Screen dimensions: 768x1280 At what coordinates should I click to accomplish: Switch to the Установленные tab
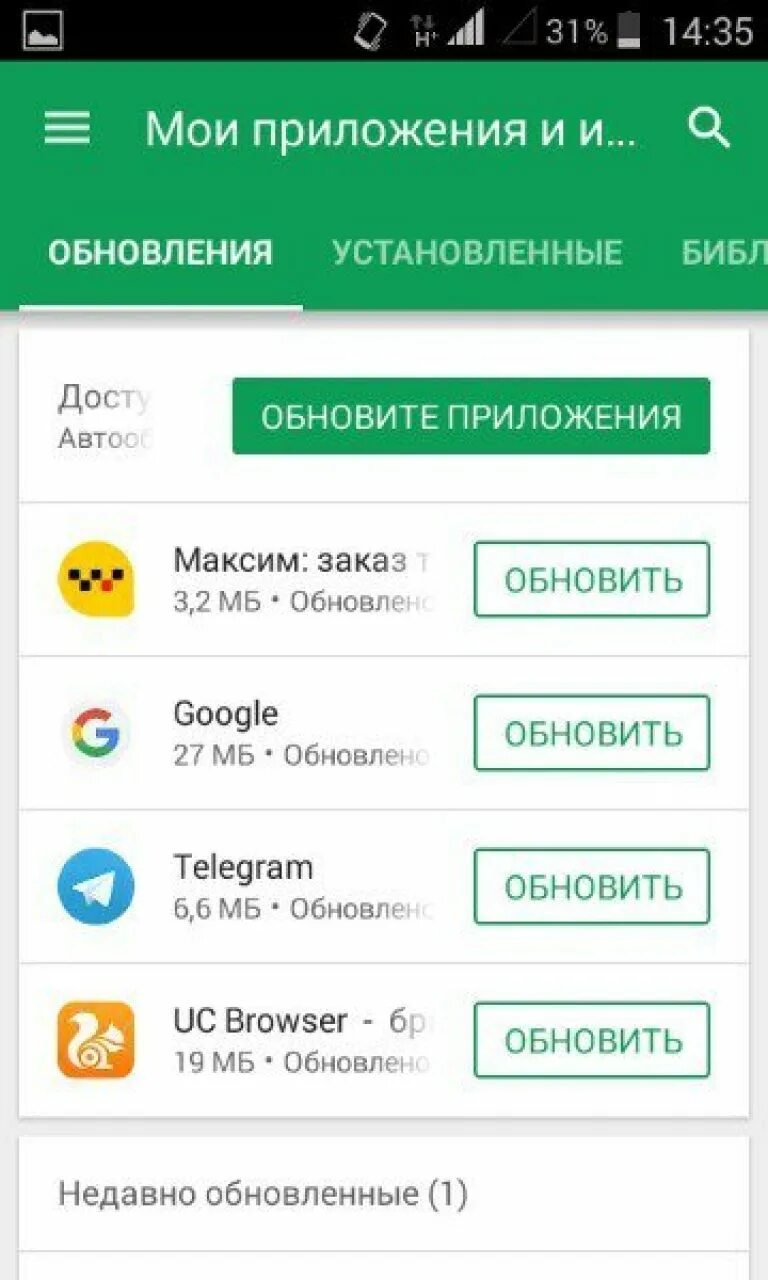coord(477,252)
